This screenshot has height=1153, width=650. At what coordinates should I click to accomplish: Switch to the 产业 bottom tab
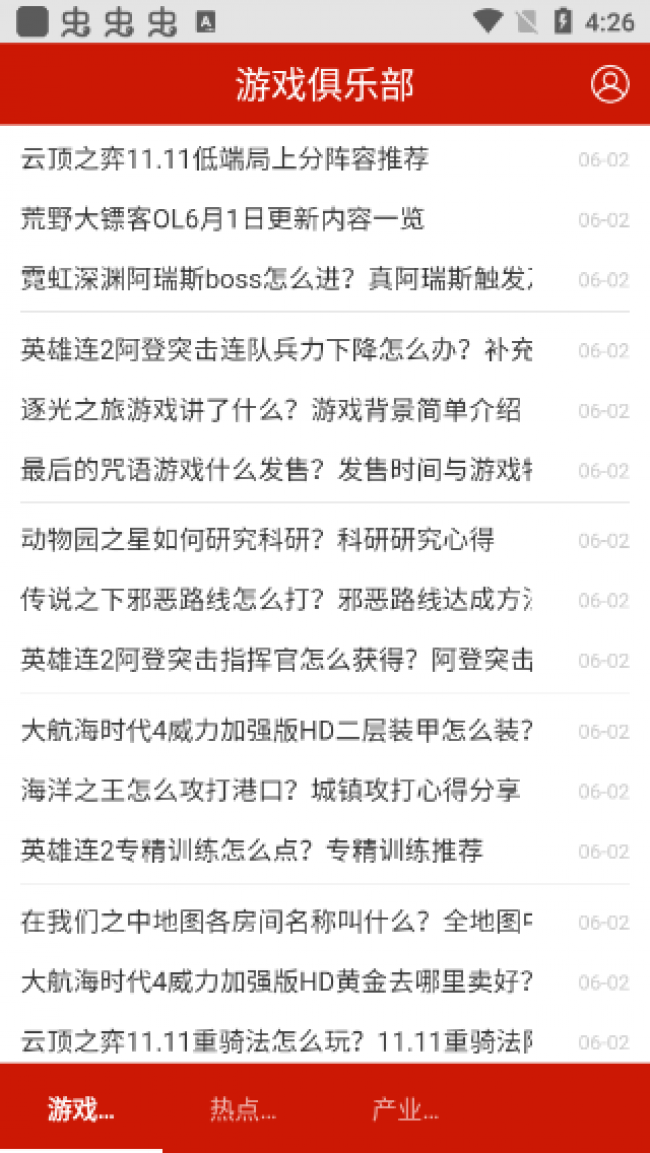coord(405,1108)
